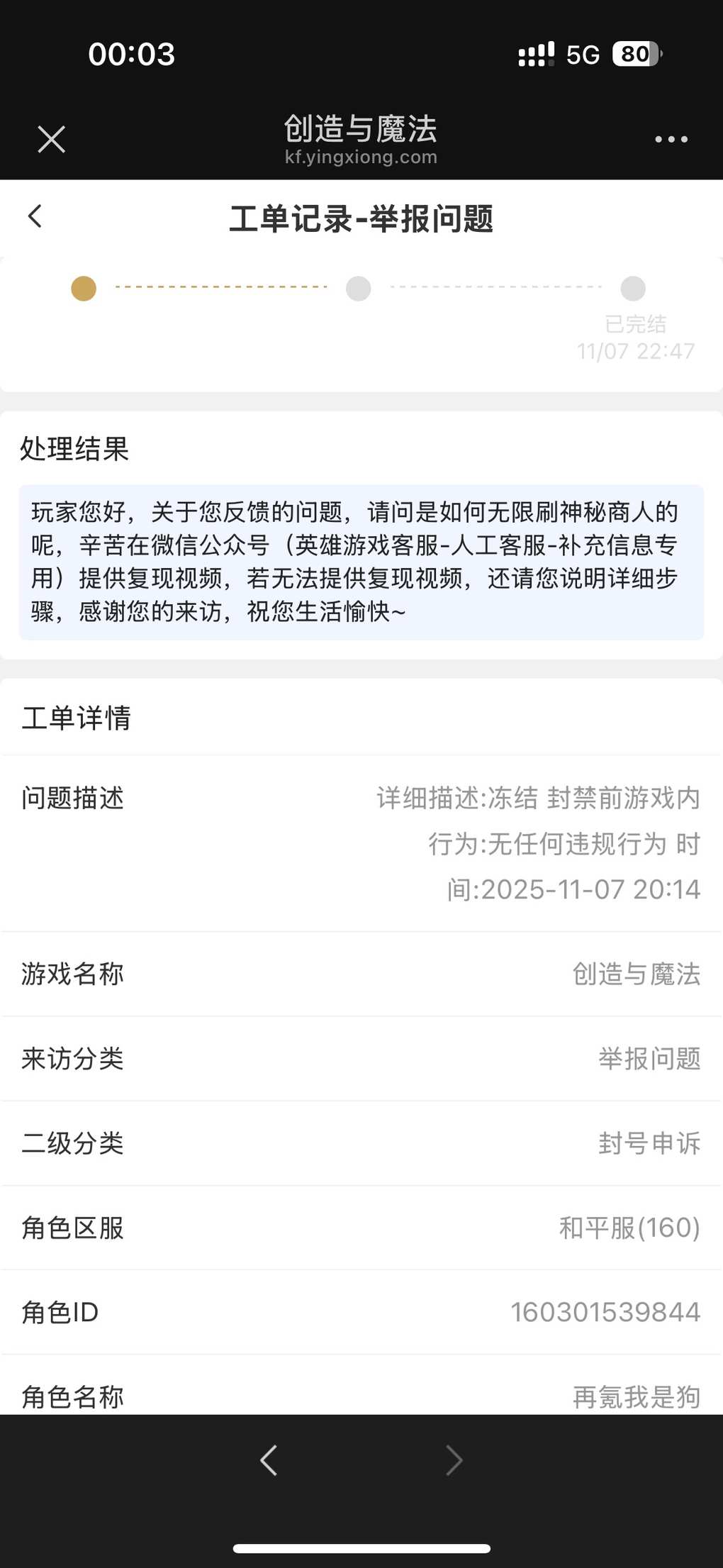Navigate forward in the browser toolbar

[454, 1460]
